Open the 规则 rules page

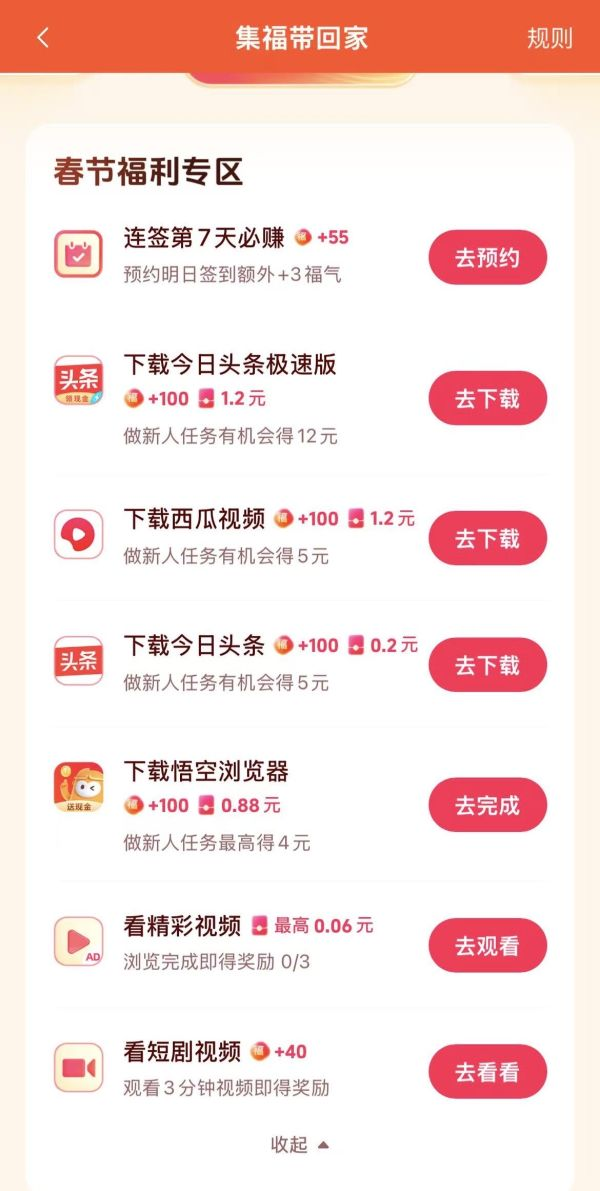pos(549,38)
